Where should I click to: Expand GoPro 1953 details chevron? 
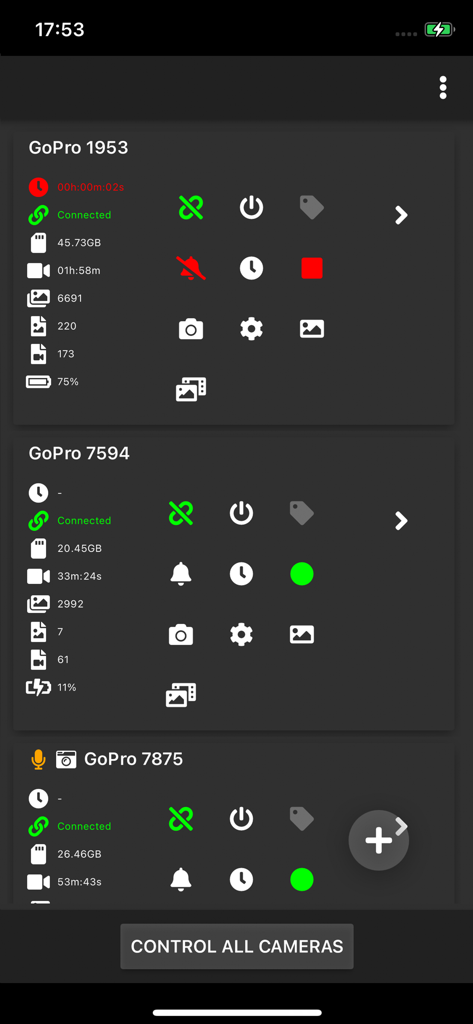tap(401, 215)
